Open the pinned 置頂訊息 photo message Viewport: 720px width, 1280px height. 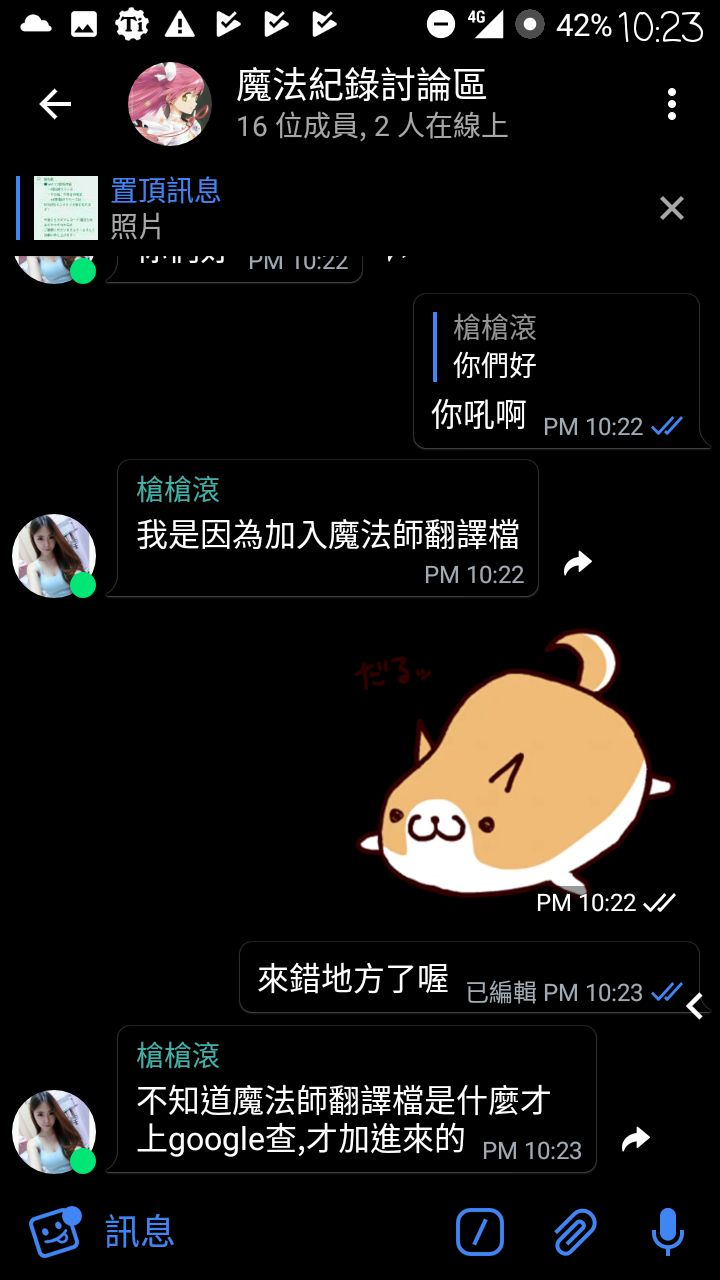coord(165,208)
